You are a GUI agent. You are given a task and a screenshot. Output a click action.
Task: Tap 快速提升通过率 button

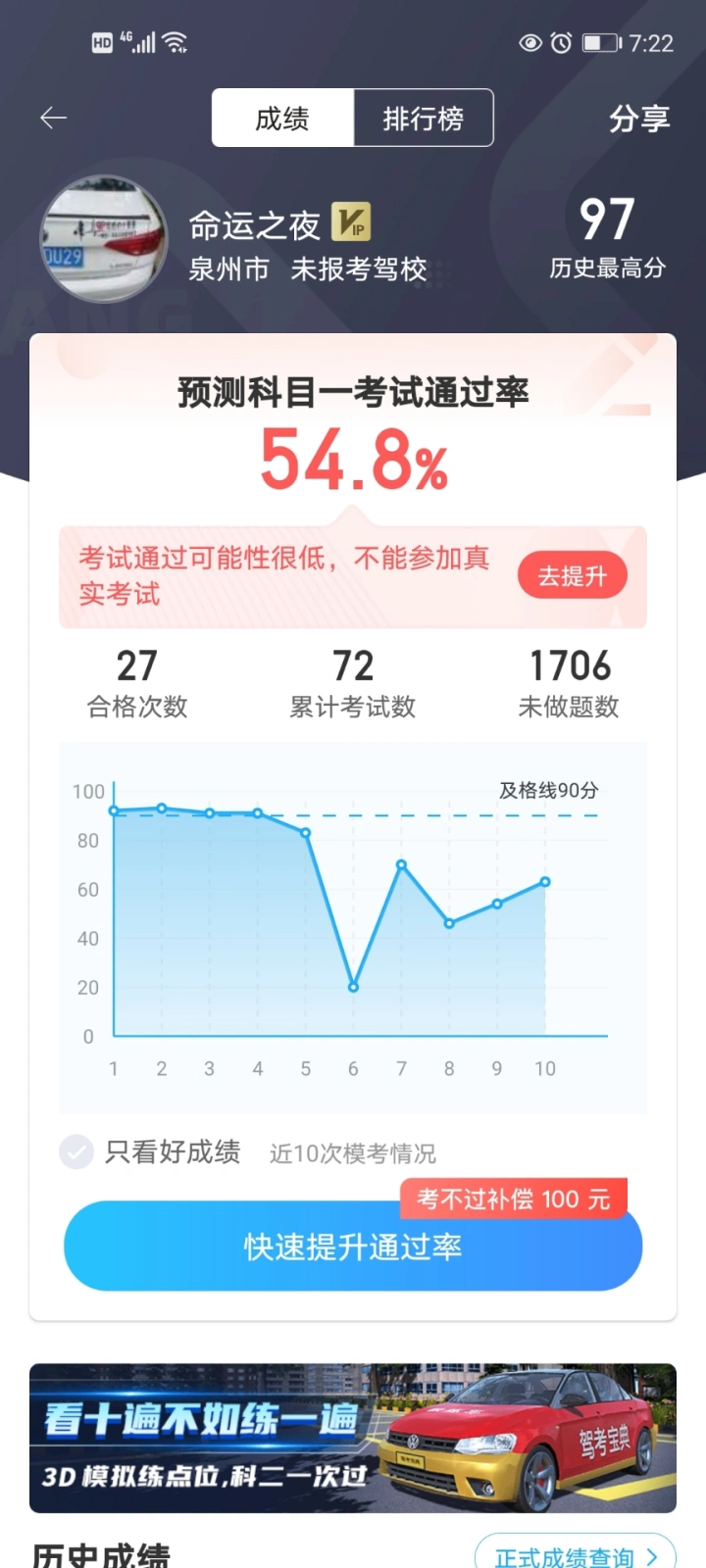click(352, 1247)
